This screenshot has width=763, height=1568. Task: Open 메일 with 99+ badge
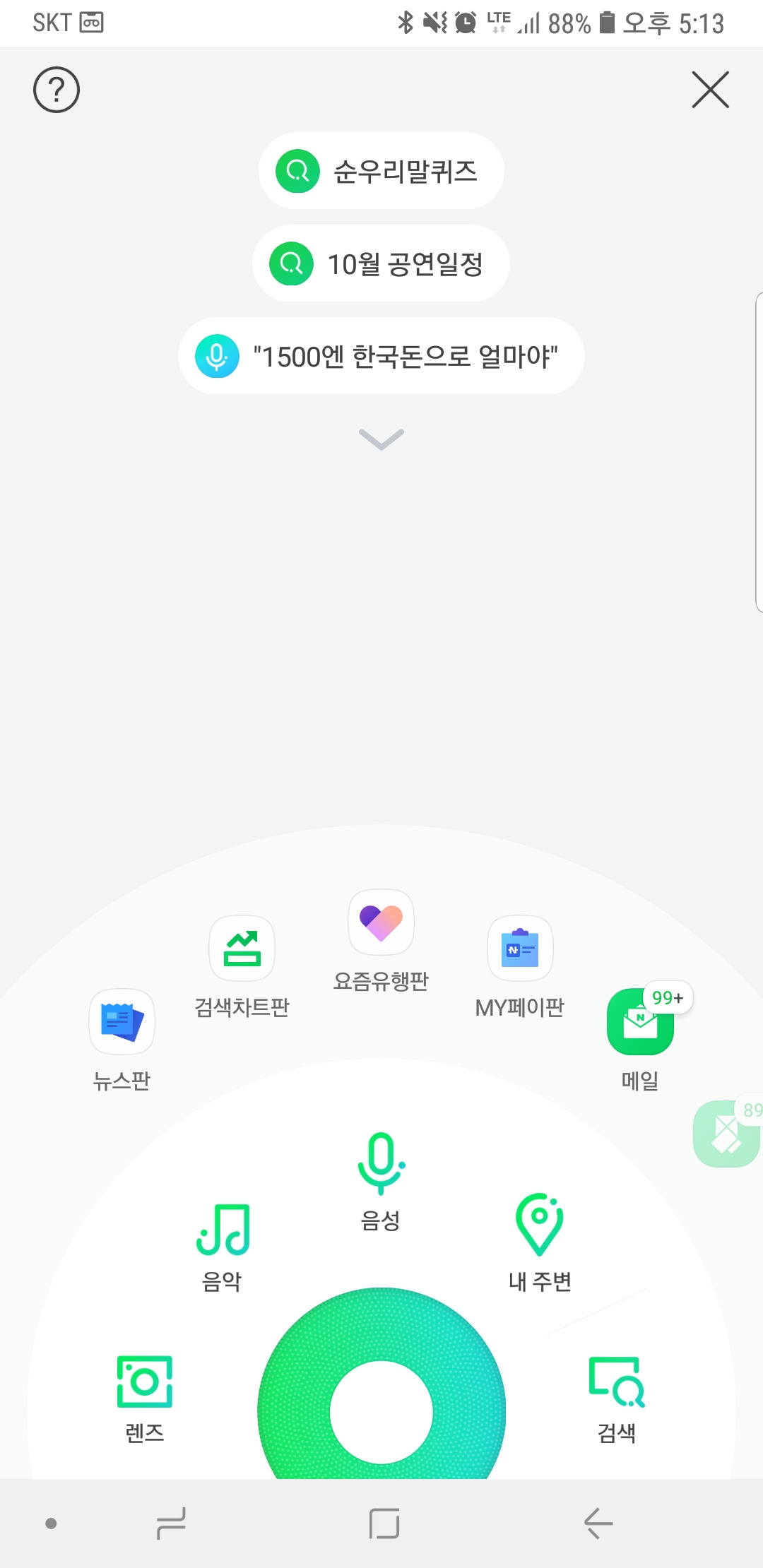pyautogui.click(x=640, y=1022)
